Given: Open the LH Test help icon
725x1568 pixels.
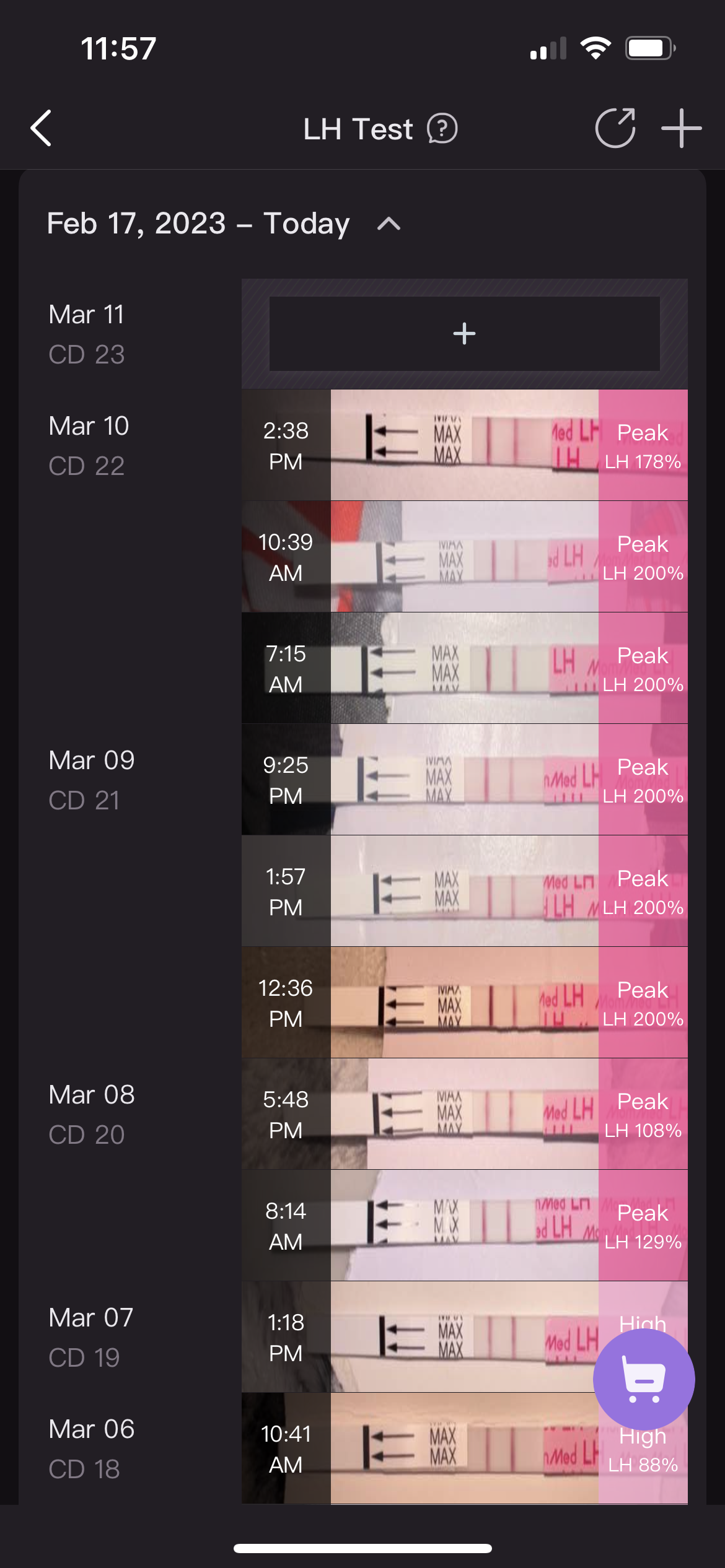Looking at the screenshot, I should [x=442, y=129].
